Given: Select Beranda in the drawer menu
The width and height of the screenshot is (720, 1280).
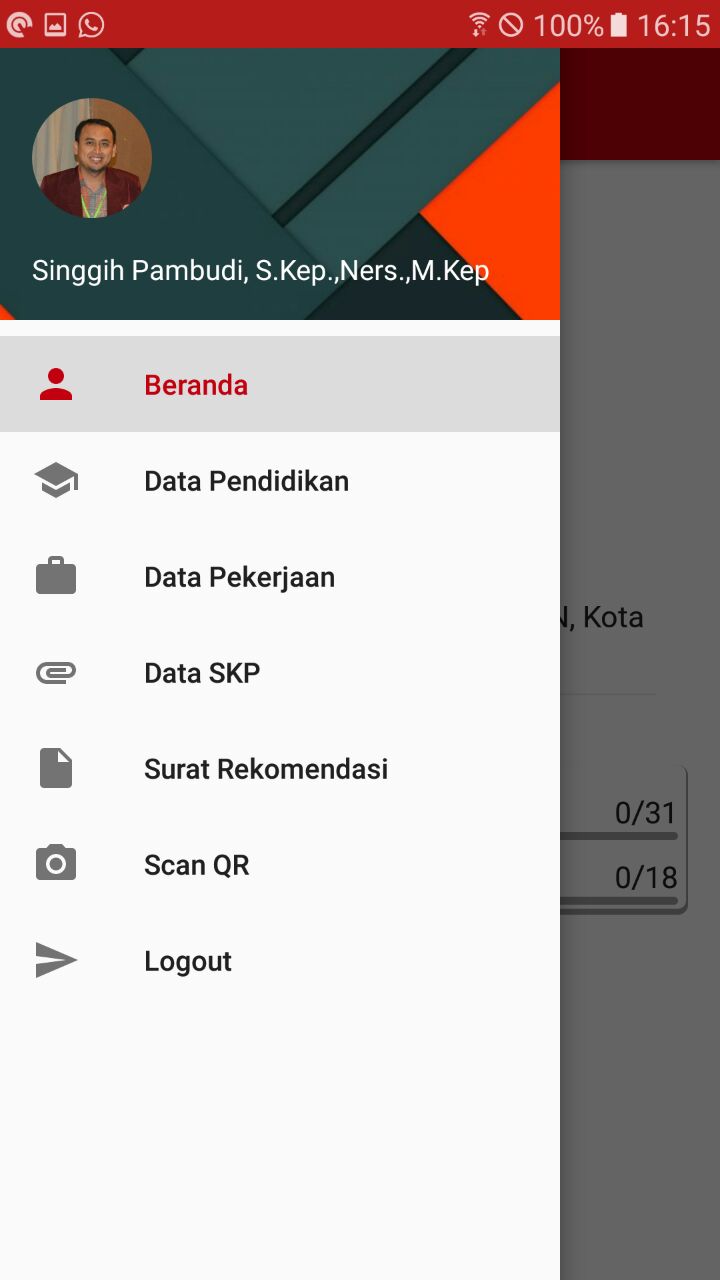Looking at the screenshot, I should [196, 385].
